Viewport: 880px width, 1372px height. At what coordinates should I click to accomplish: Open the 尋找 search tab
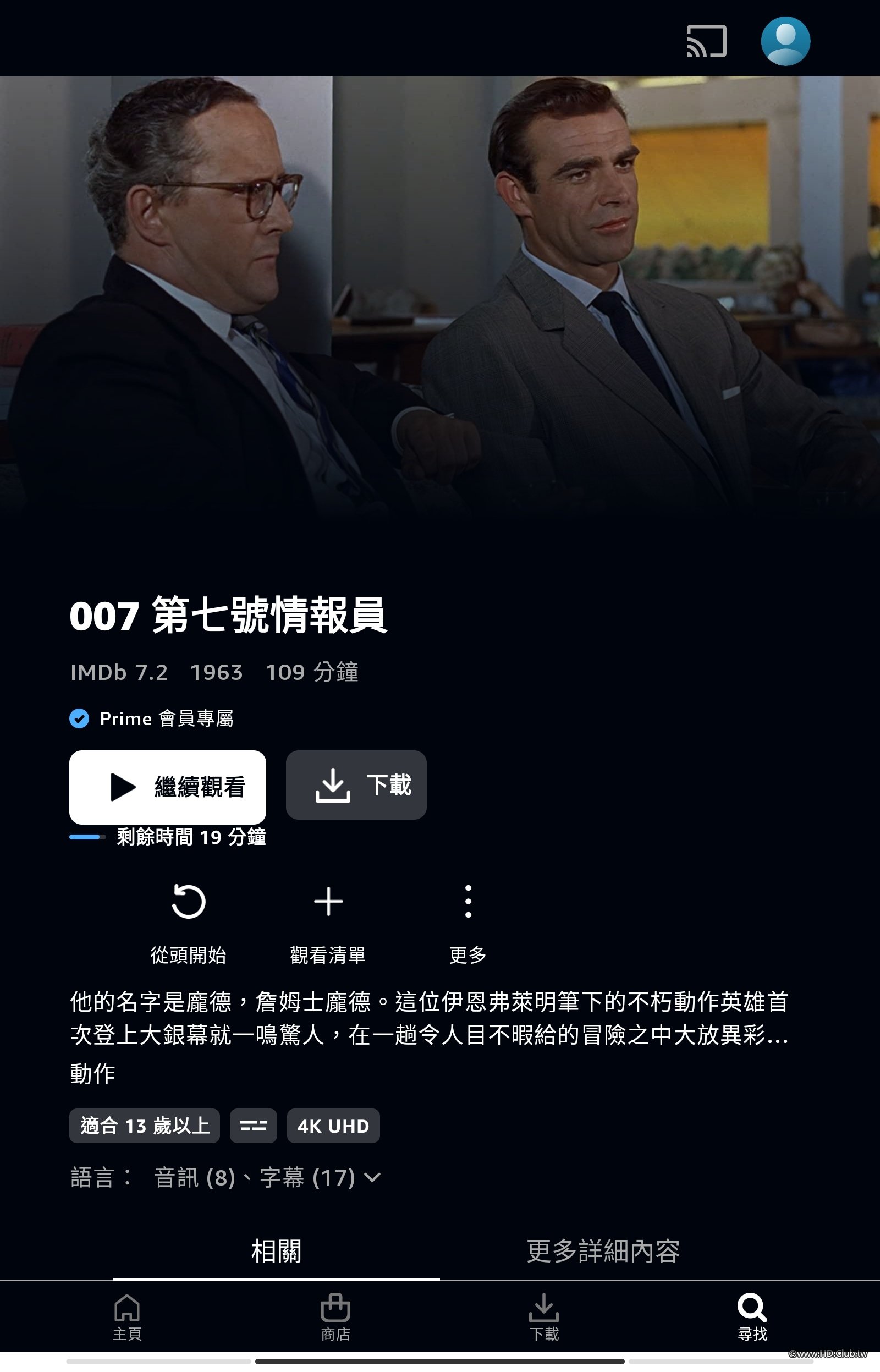point(752,1317)
